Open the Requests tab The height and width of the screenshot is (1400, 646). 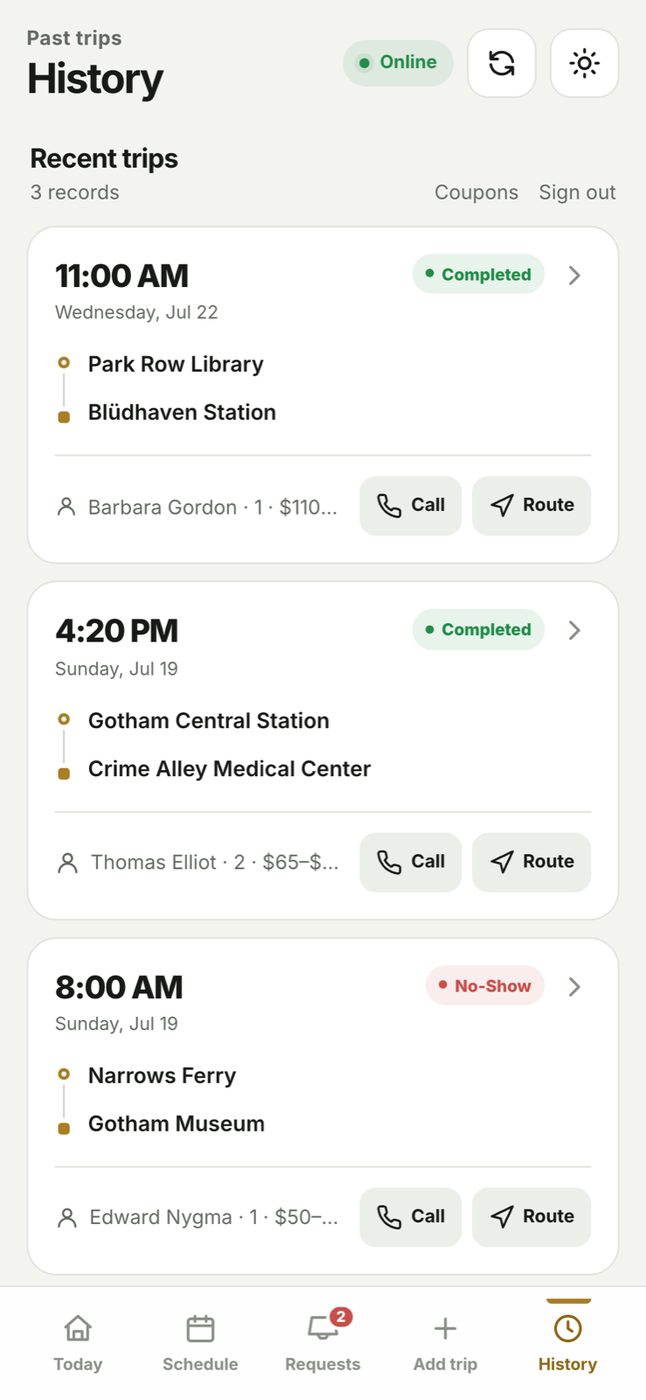click(323, 1343)
